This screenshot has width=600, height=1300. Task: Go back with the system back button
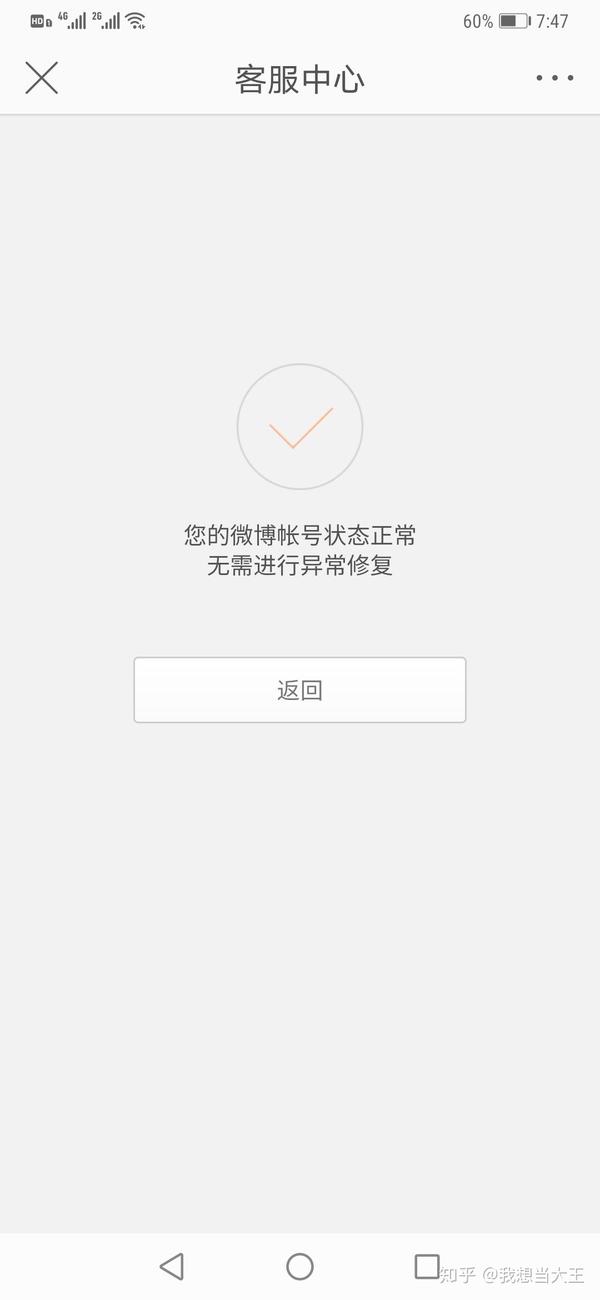click(x=172, y=1266)
